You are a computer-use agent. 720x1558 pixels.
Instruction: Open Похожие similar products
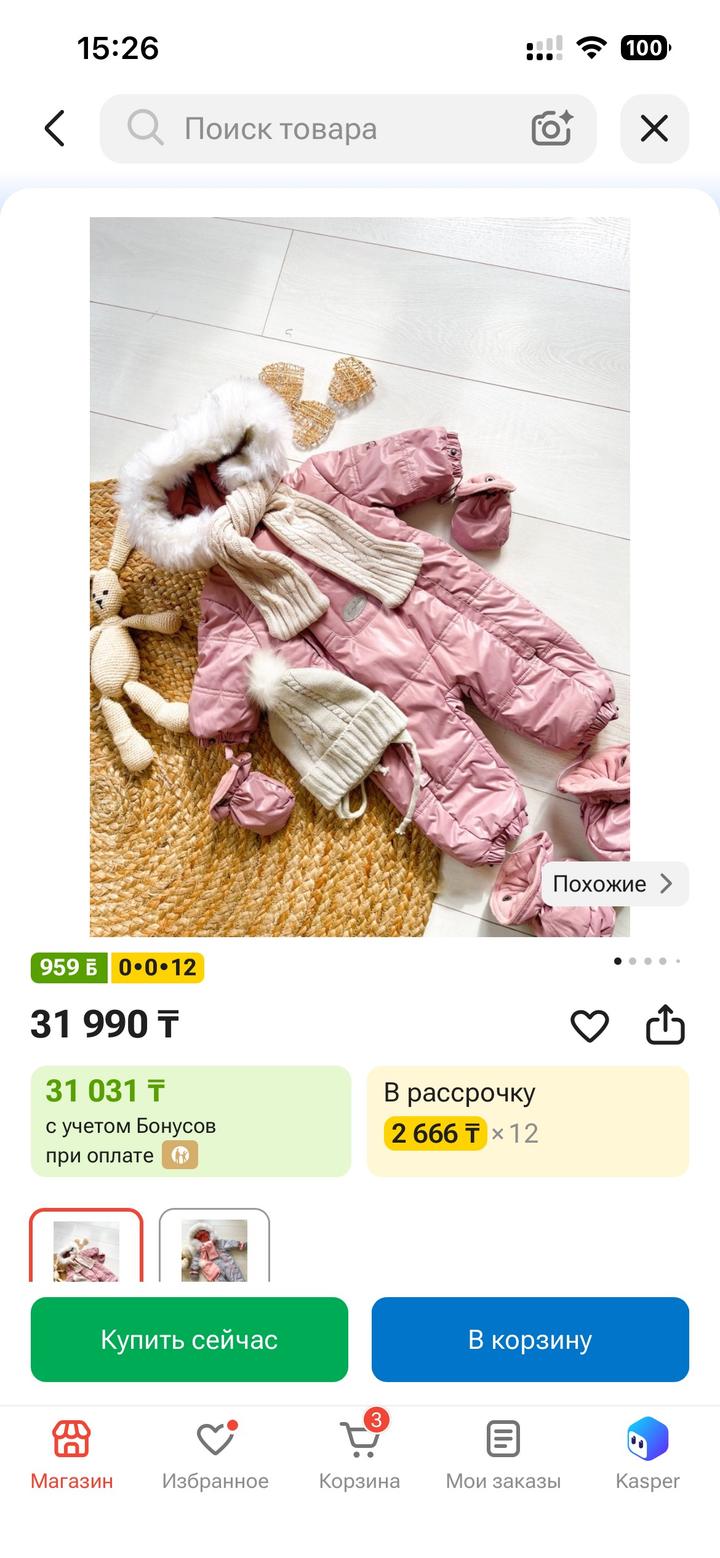point(614,884)
